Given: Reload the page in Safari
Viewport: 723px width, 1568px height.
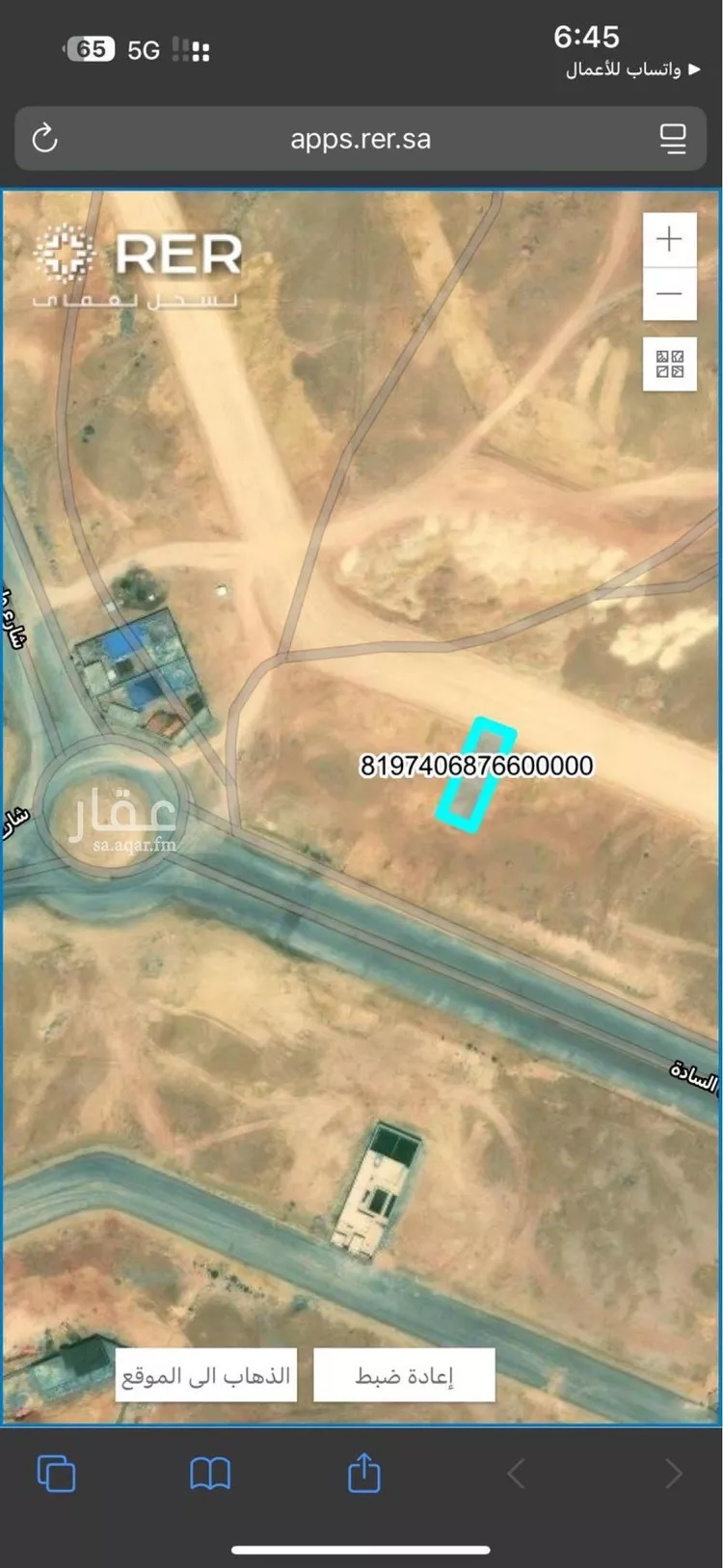Looking at the screenshot, I should (45, 139).
